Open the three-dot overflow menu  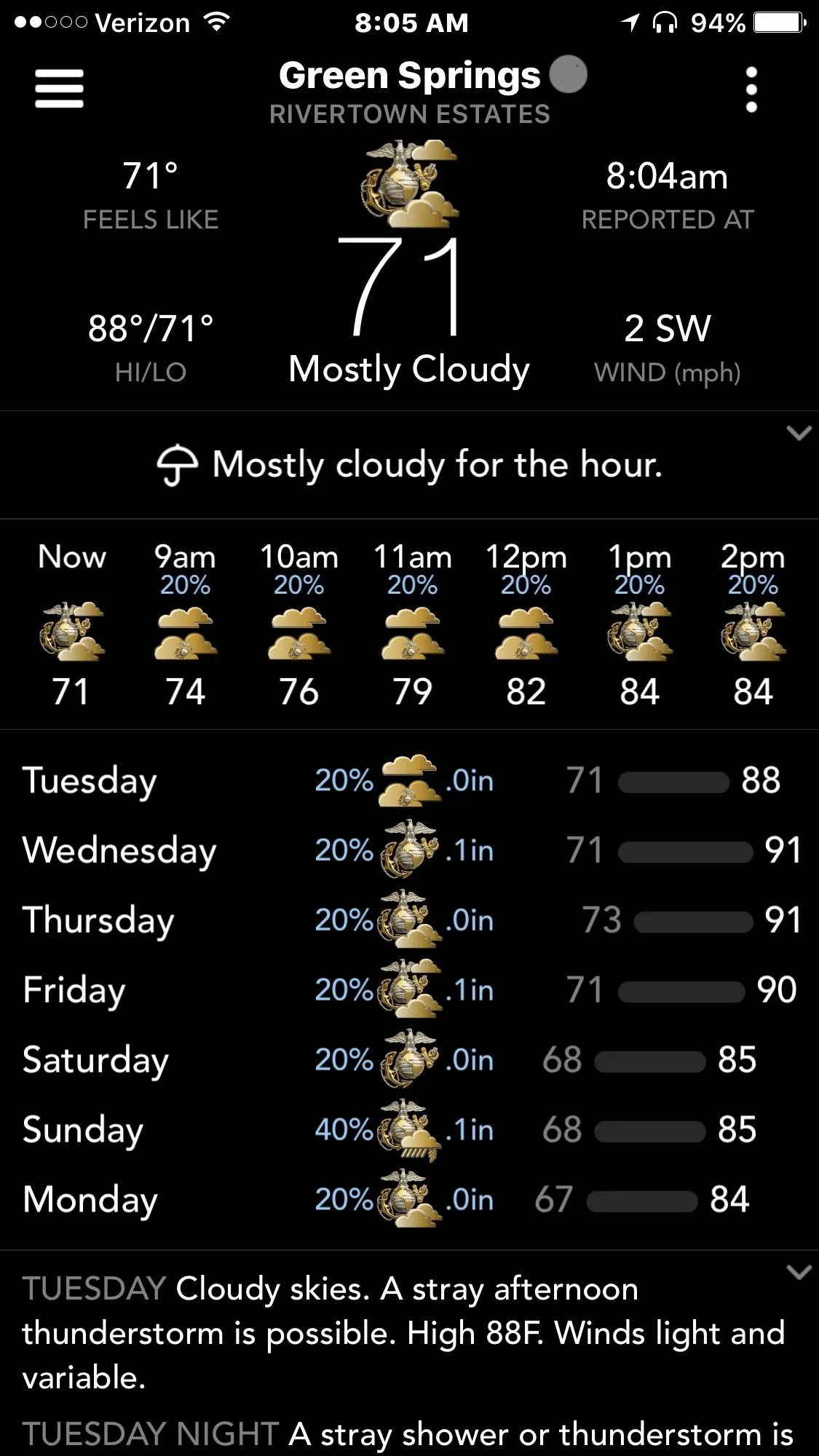pos(751,90)
